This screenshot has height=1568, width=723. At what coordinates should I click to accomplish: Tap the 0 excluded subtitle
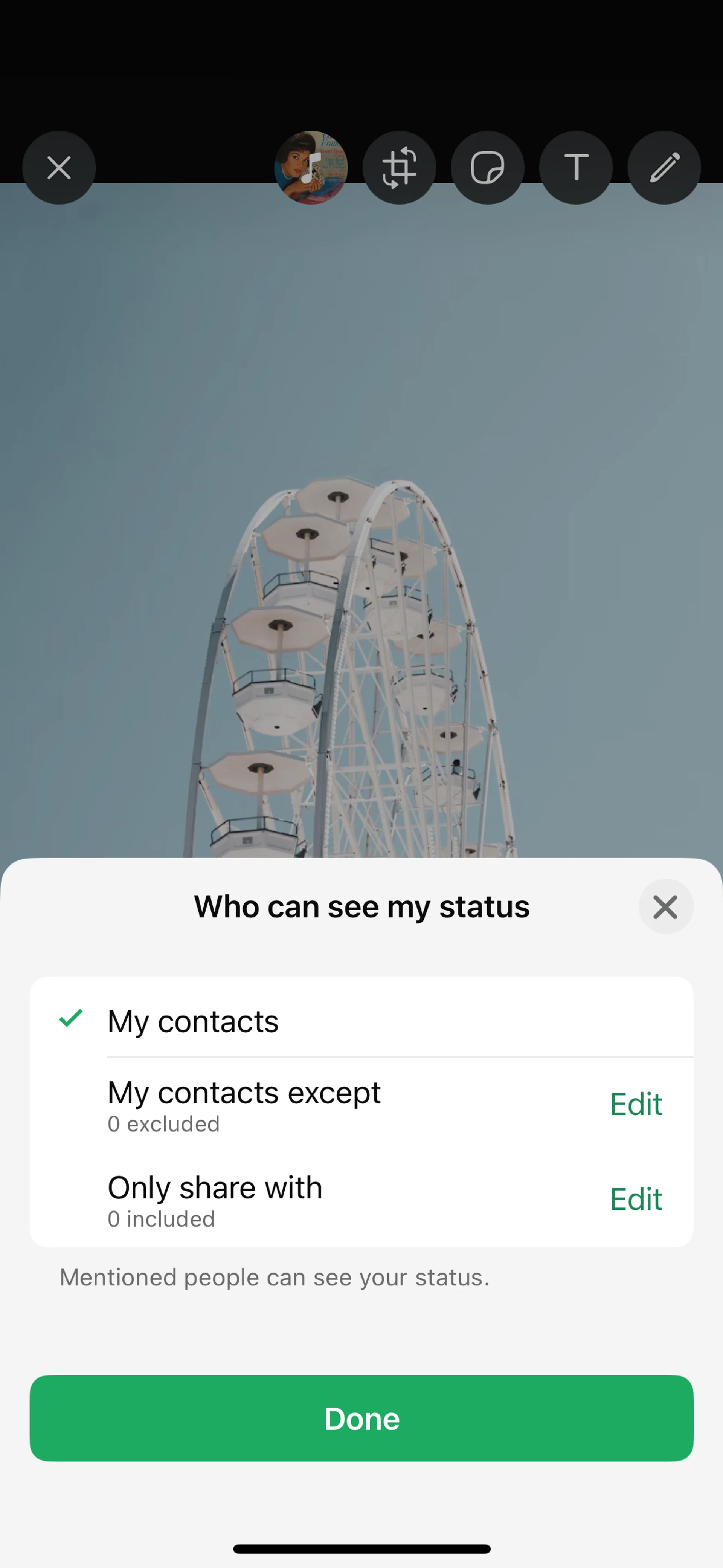pos(163,1124)
